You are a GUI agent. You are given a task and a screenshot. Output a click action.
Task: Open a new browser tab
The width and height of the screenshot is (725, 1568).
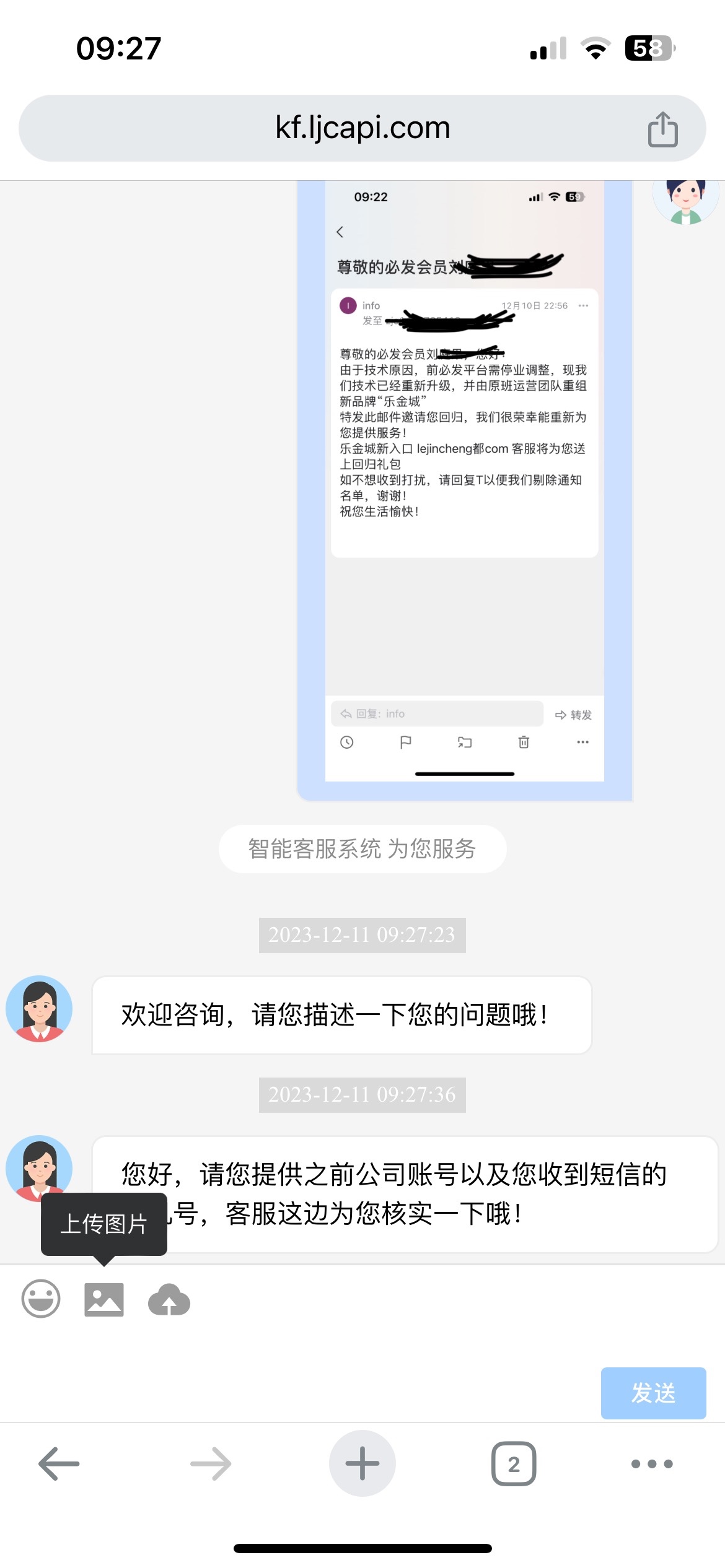(x=362, y=1464)
